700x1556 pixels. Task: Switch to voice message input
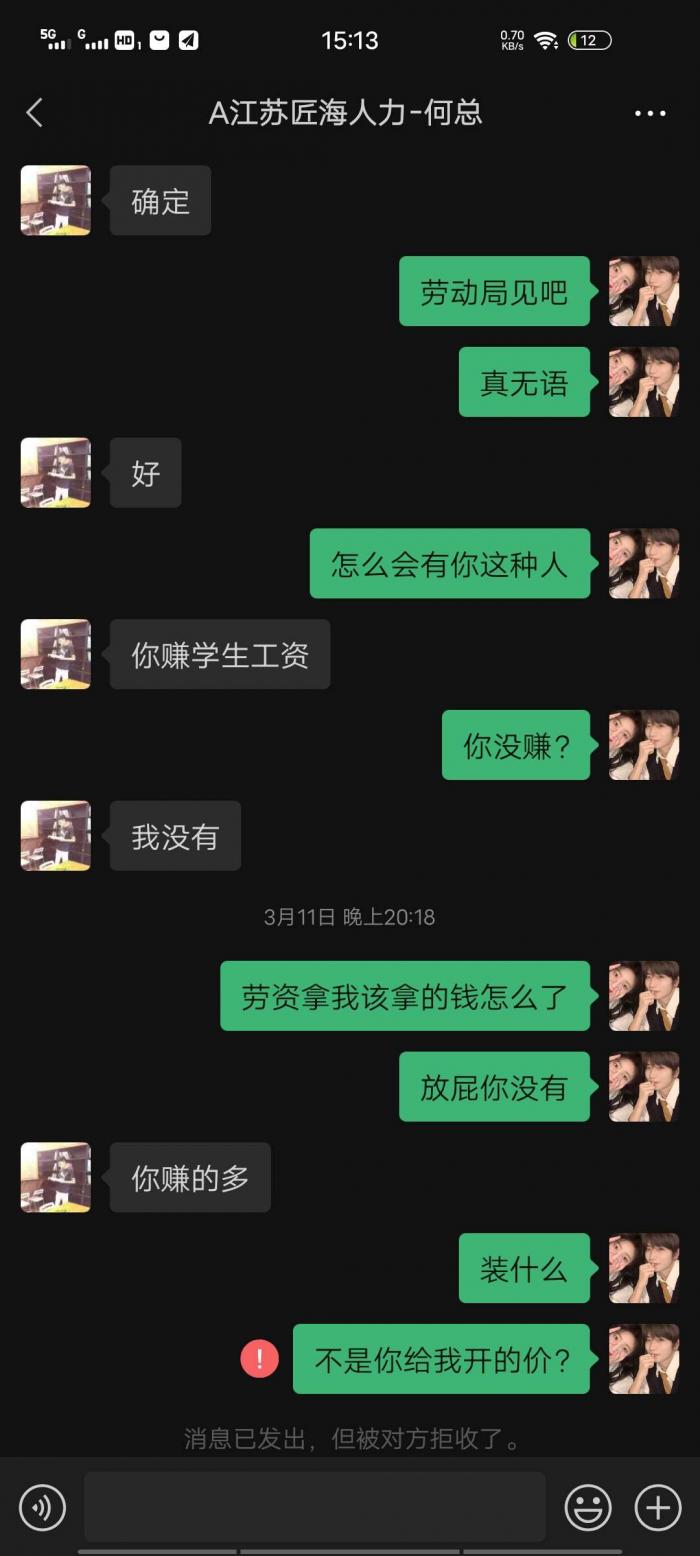[42, 1507]
